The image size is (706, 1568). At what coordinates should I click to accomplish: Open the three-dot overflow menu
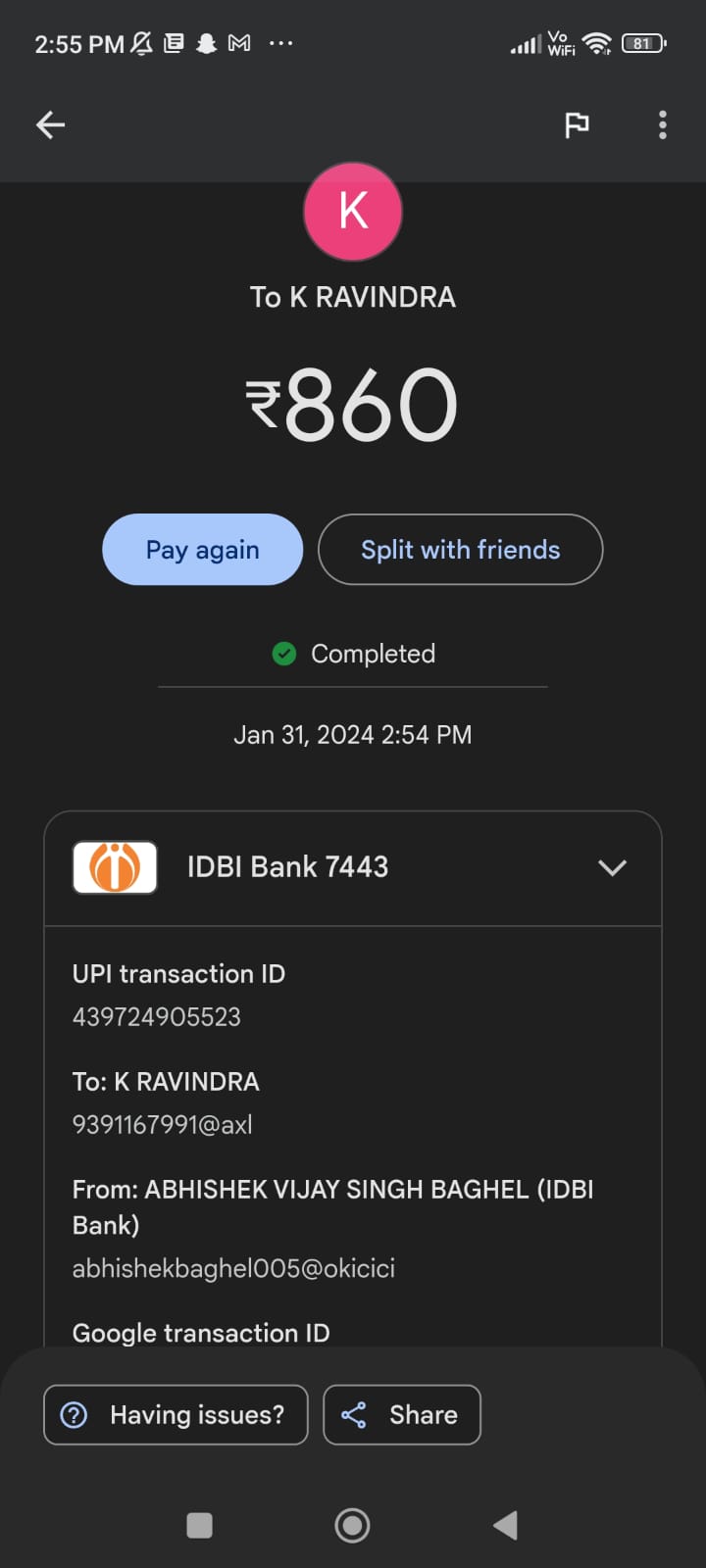(x=663, y=124)
